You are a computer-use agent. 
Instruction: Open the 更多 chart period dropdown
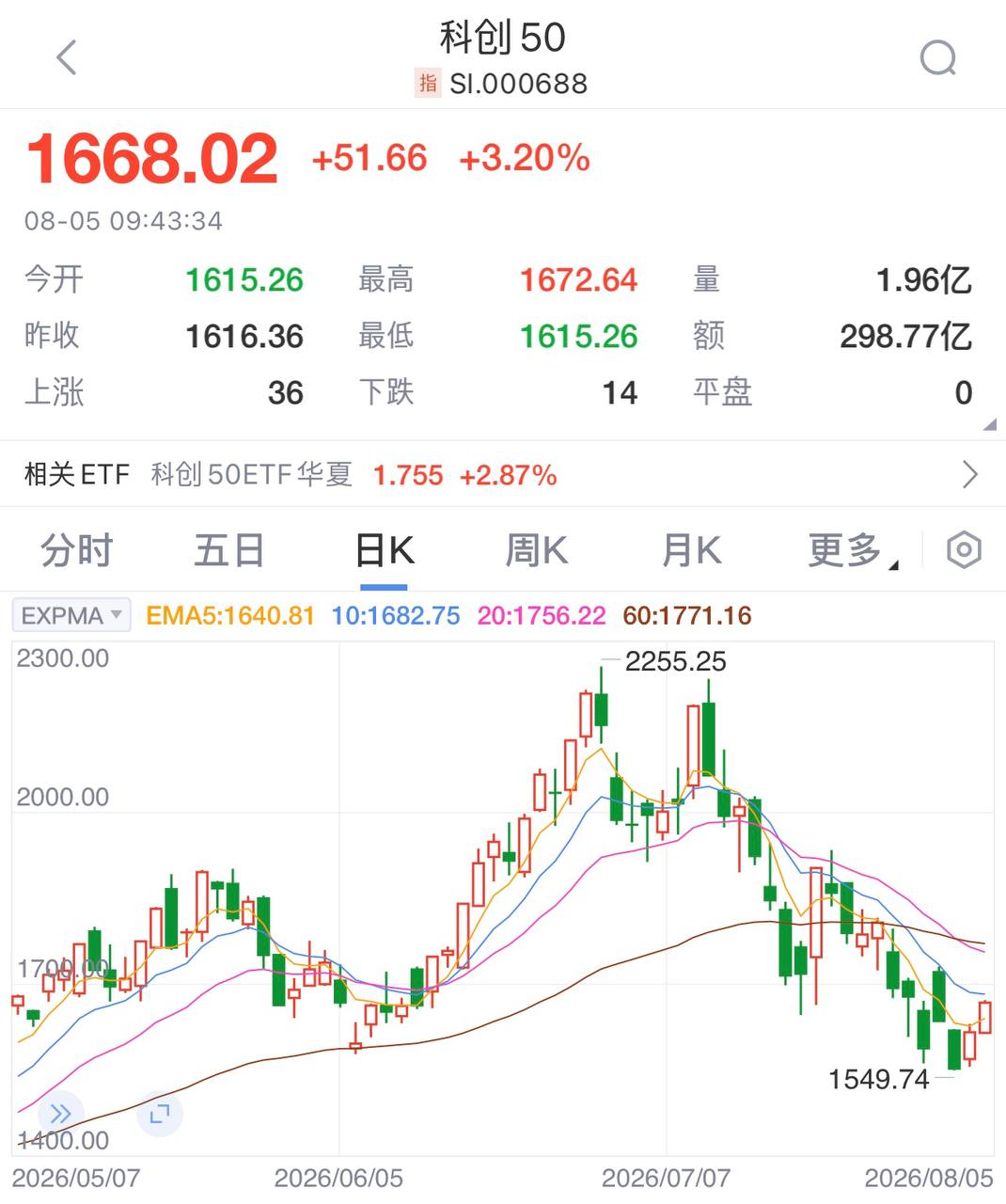(853, 550)
